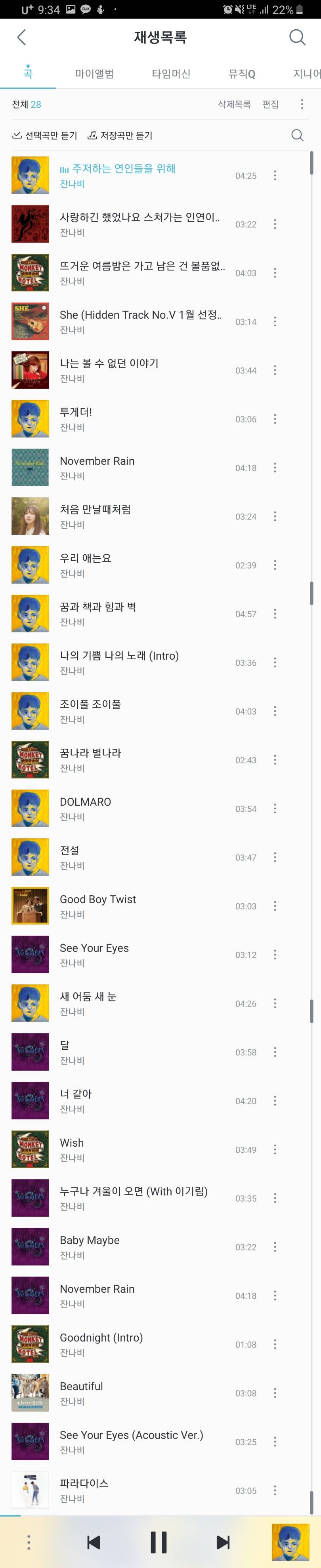Open the now playing album art
321x1568 pixels.
point(290,1542)
